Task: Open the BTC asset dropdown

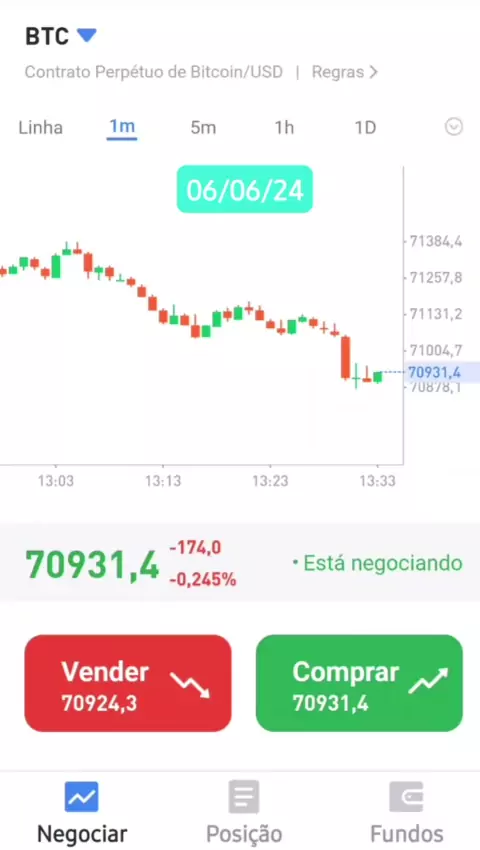Action: click(x=61, y=36)
